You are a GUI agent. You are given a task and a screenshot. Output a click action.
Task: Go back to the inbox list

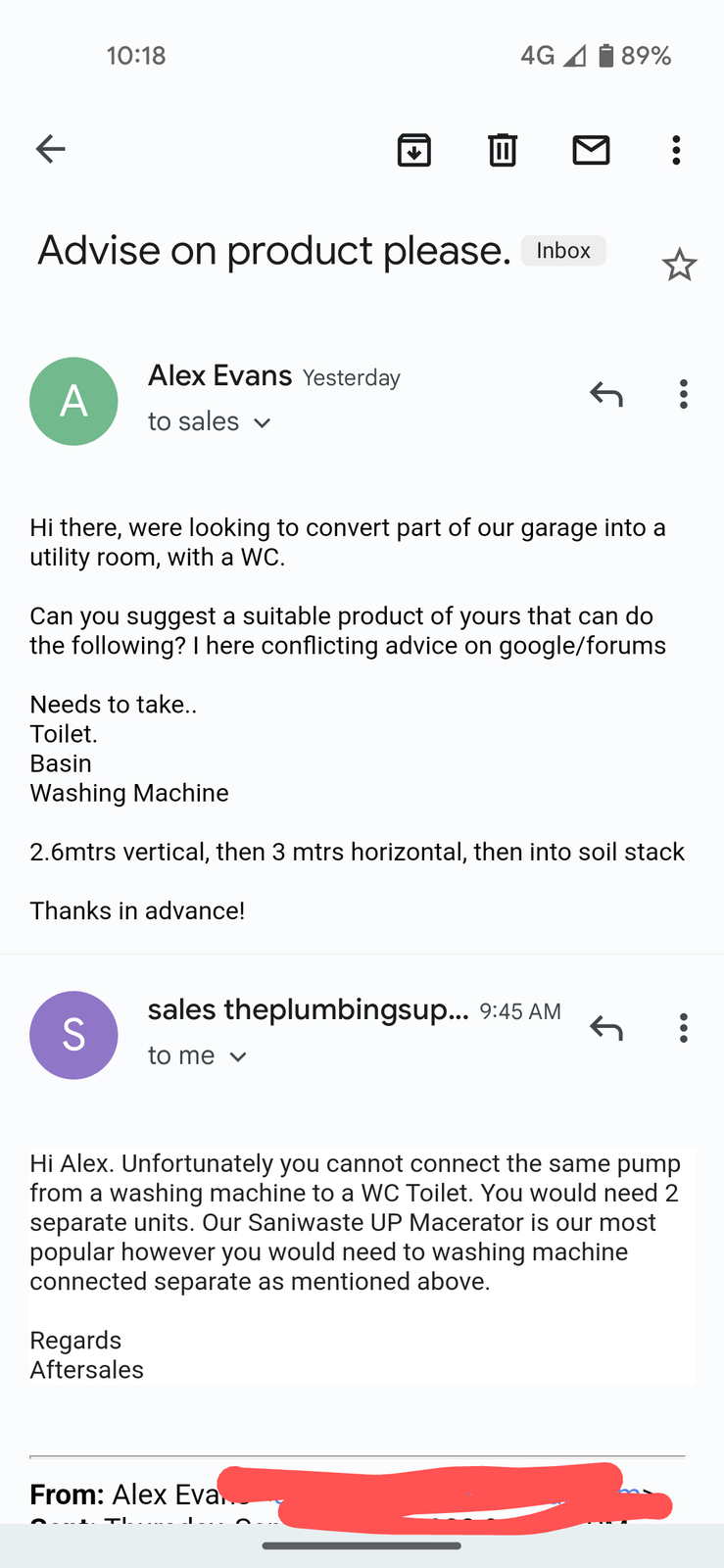(x=50, y=149)
